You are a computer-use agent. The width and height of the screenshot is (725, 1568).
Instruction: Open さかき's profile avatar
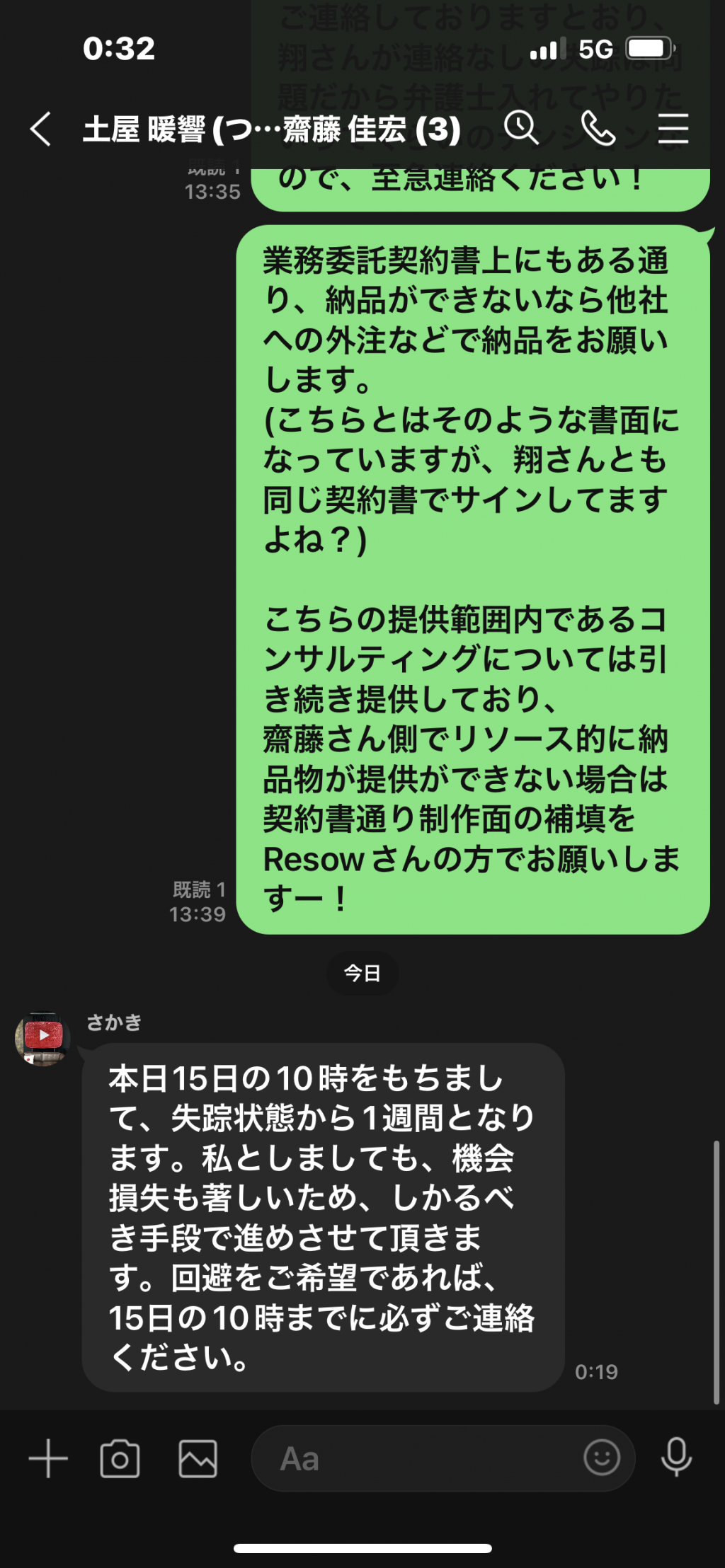pos(42,1038)
